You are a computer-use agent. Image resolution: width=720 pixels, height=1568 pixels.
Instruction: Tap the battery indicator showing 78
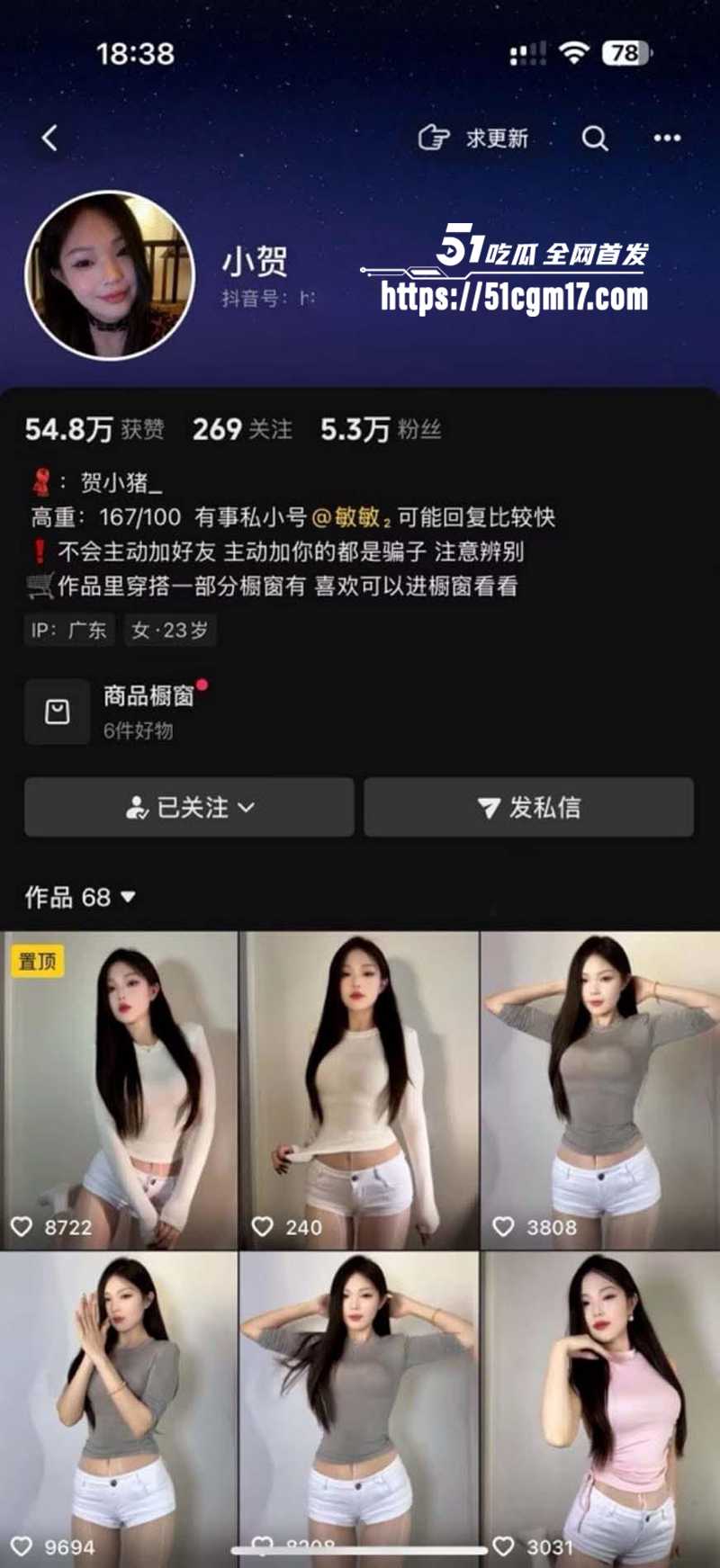(x=625, y=52)
